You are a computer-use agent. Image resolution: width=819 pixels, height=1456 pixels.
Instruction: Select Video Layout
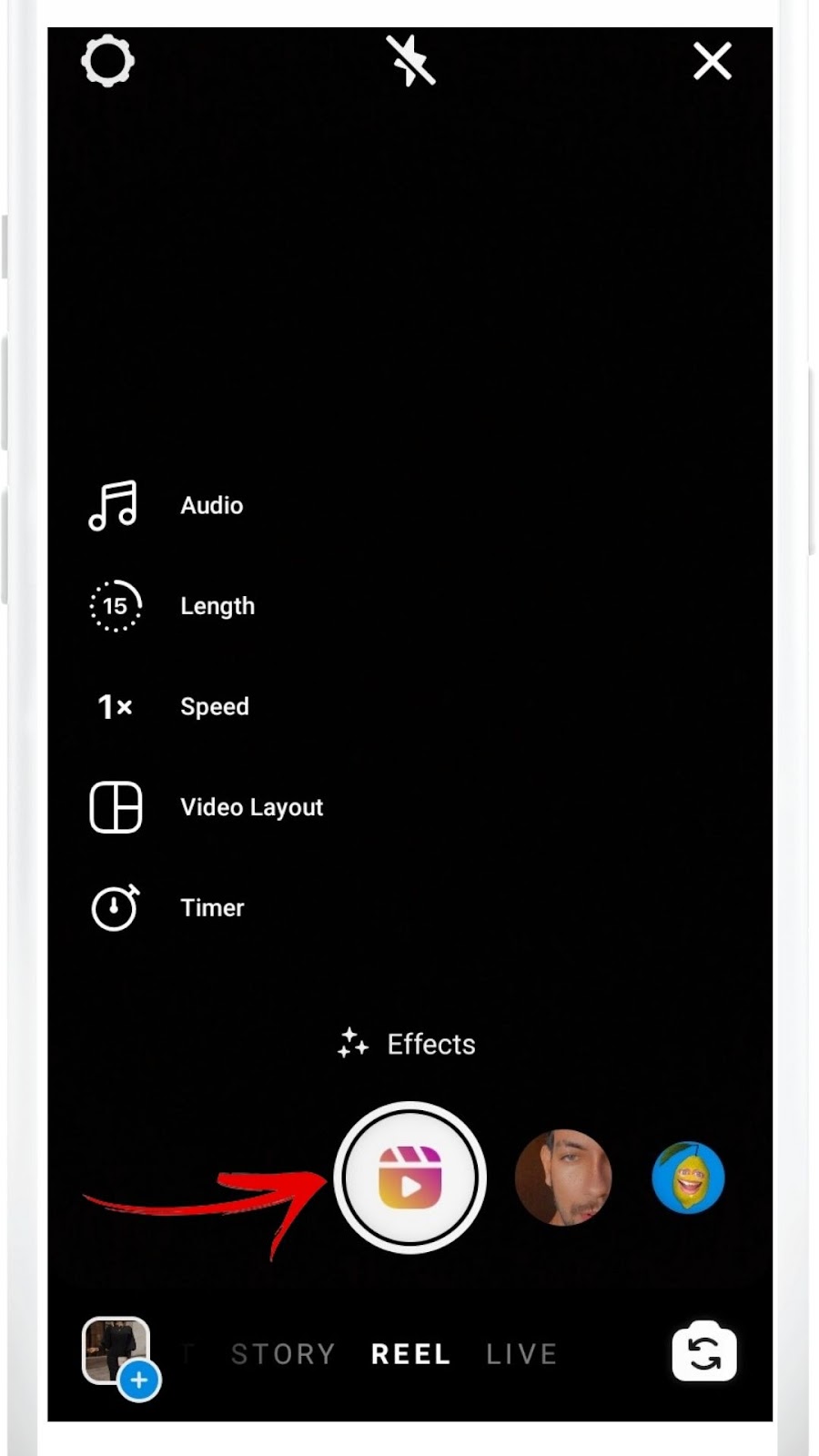207,807
